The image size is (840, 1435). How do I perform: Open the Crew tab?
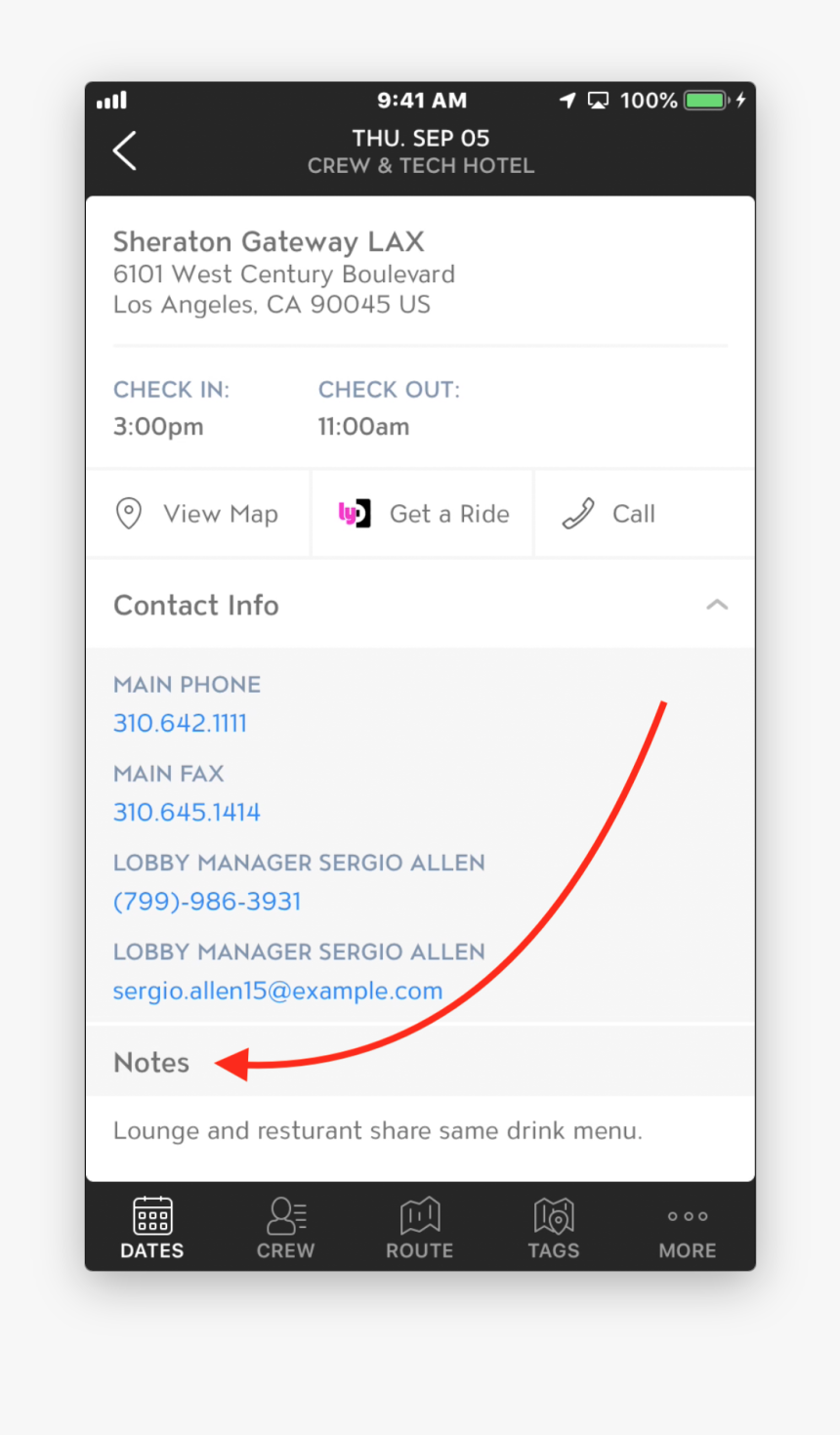(286, 1228)
